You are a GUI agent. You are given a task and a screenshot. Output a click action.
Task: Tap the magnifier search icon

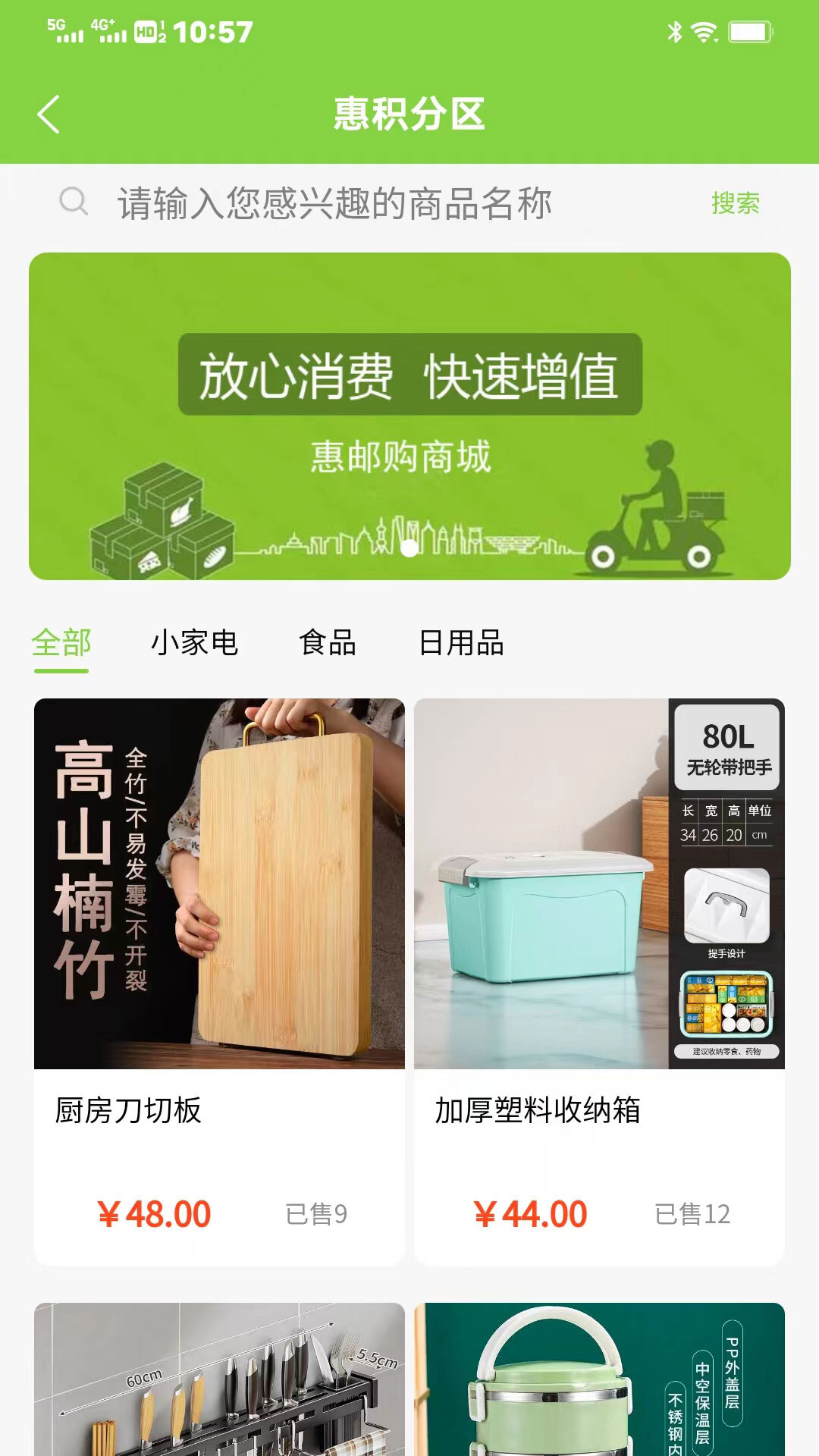[x=72, y=202]
